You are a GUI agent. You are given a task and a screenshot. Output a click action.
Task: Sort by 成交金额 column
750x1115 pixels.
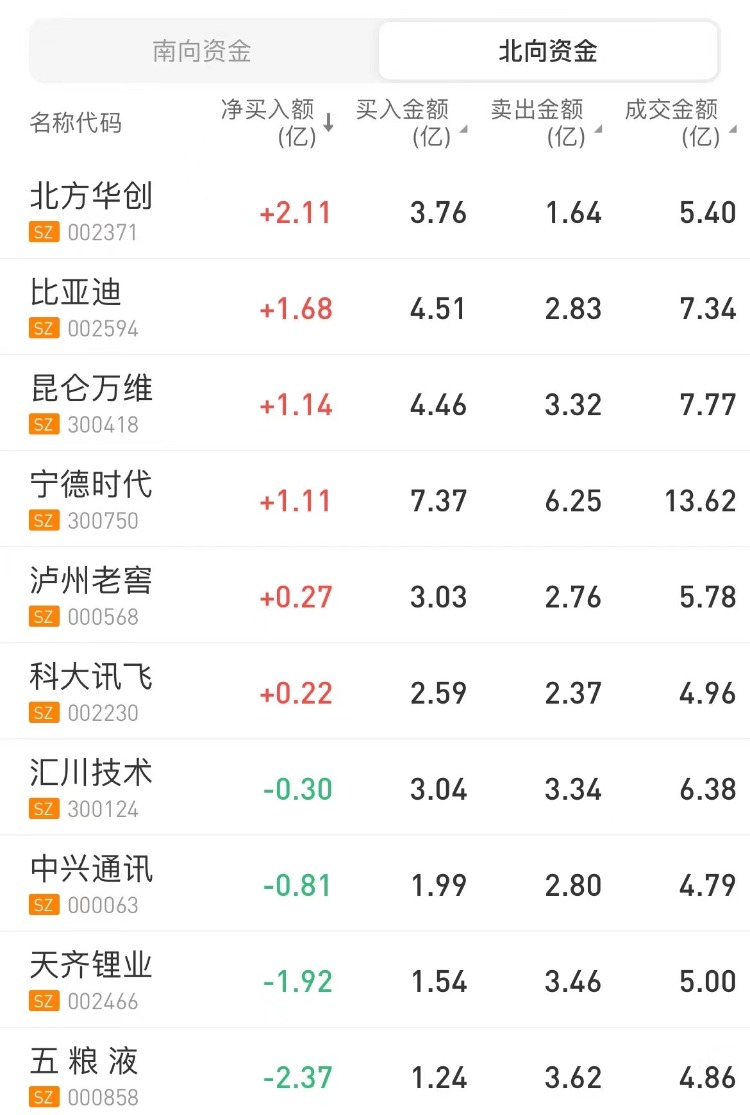pyautogui.click(x=679, y=123)
